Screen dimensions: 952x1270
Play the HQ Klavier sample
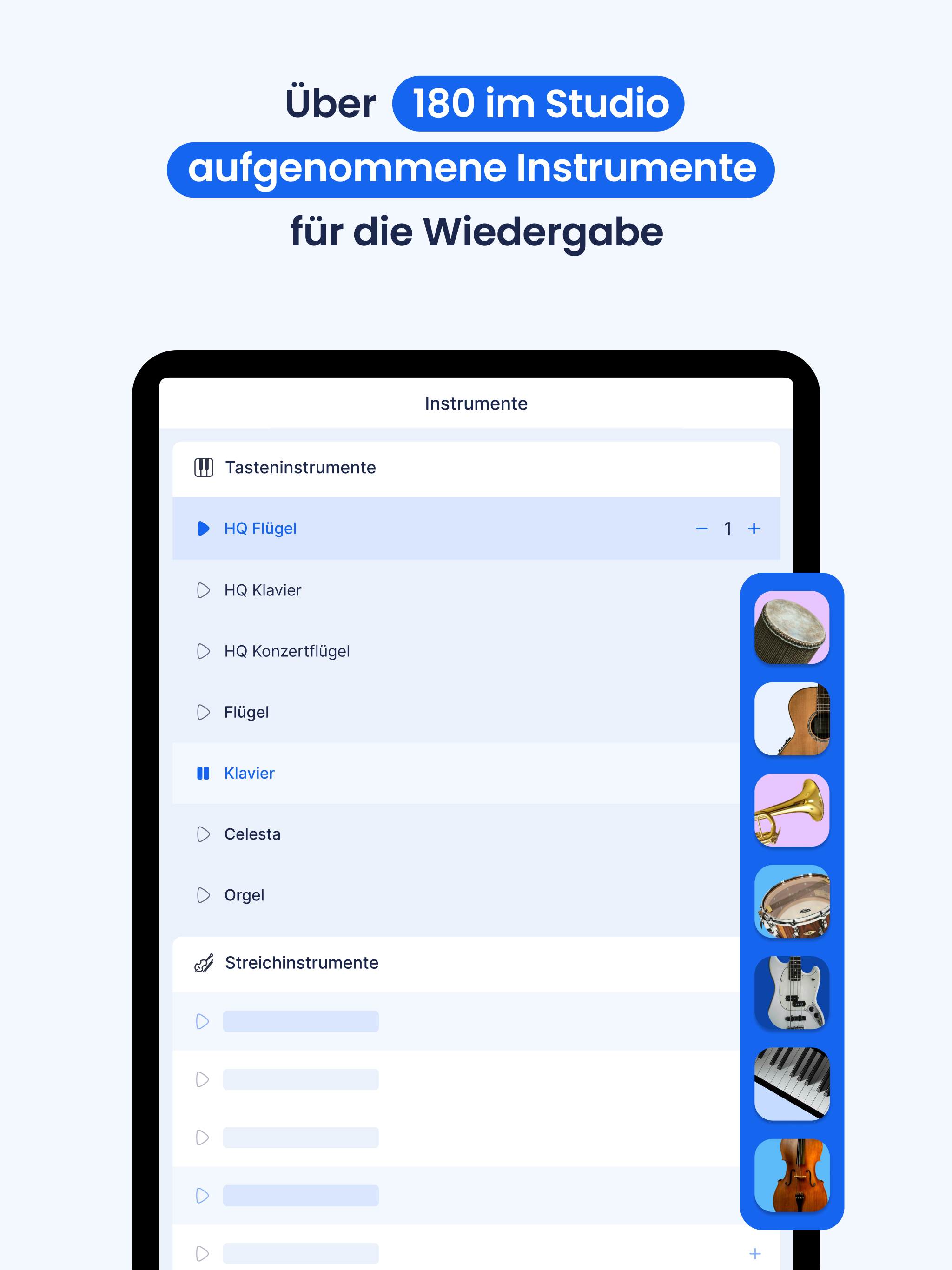203,590
